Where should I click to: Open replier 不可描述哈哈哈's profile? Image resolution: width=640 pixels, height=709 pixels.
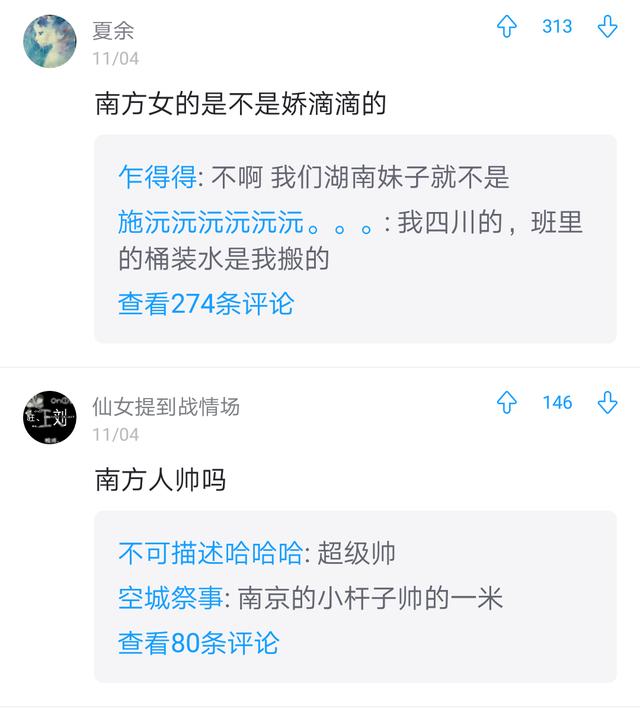[x=210, y=553]
